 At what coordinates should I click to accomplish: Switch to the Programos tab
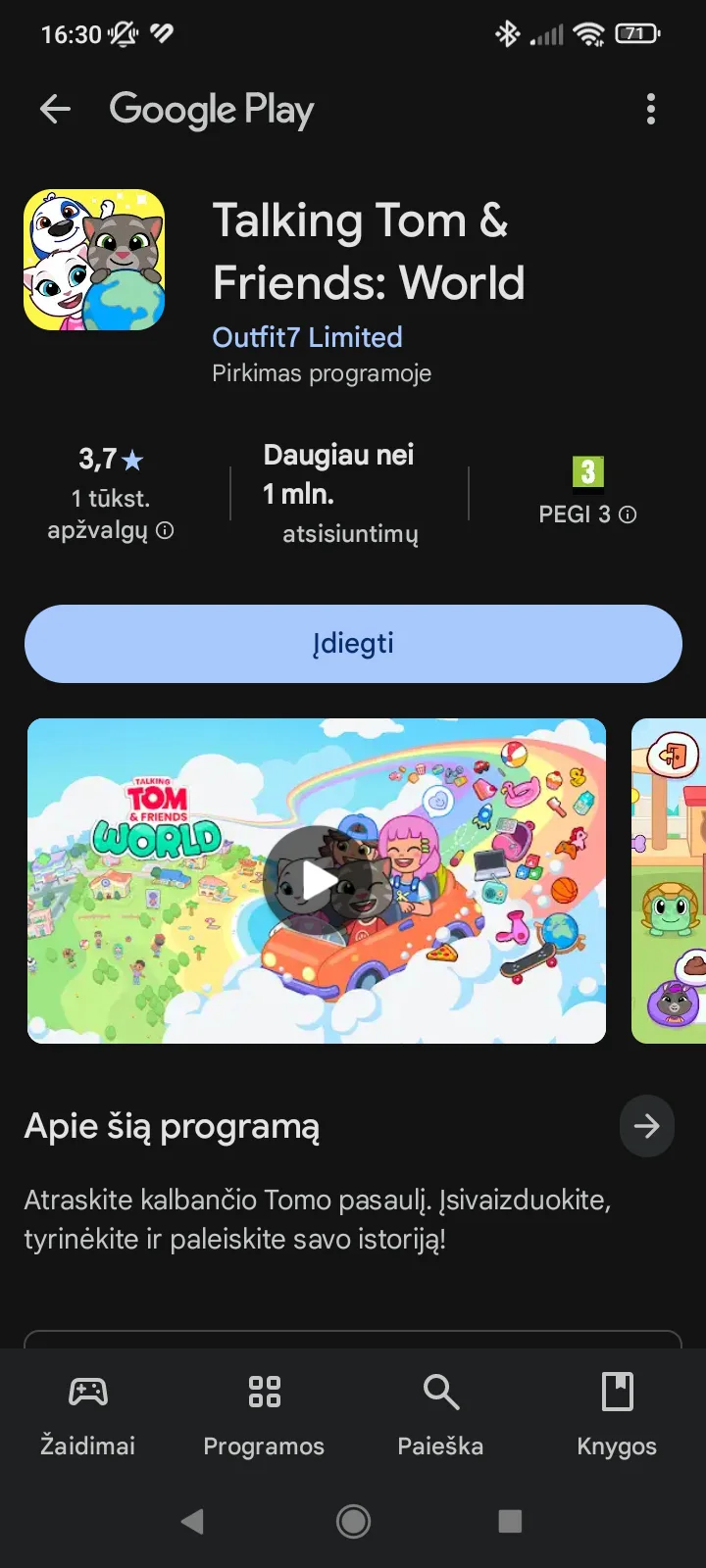tap(264, 1414)
